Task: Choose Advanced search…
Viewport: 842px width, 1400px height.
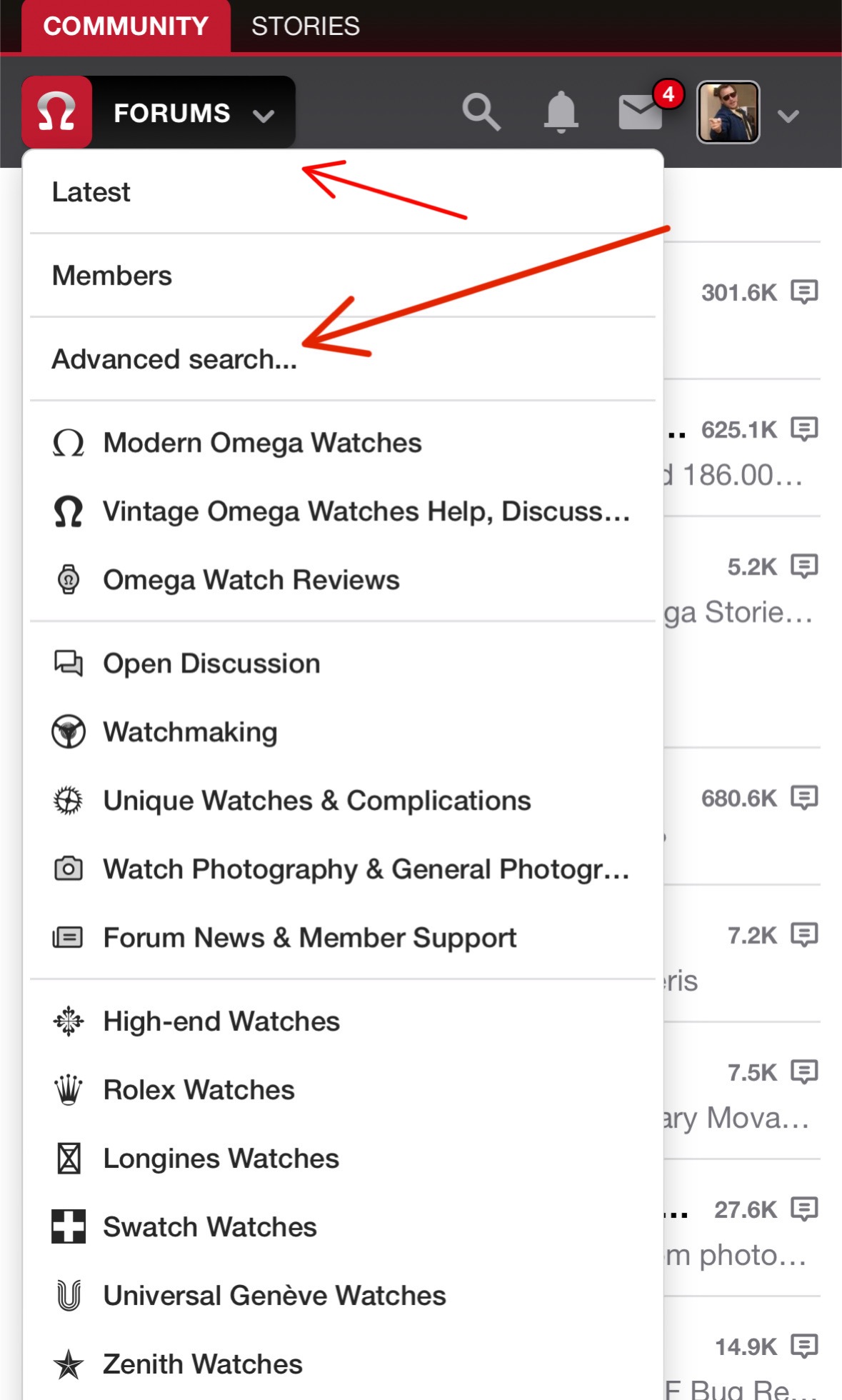Action: [174, 359]
